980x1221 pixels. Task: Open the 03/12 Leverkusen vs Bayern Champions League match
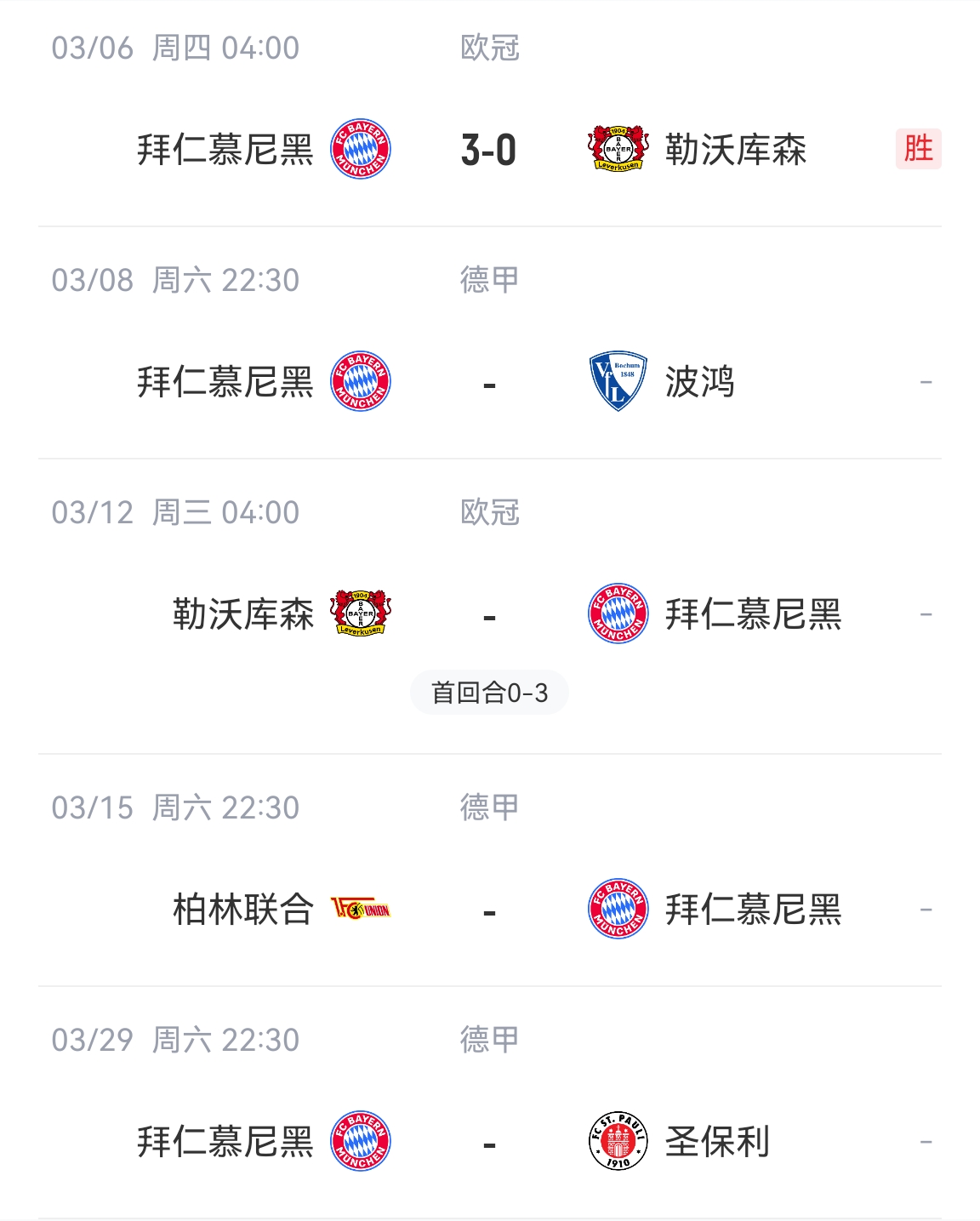(x=488, y=614)
